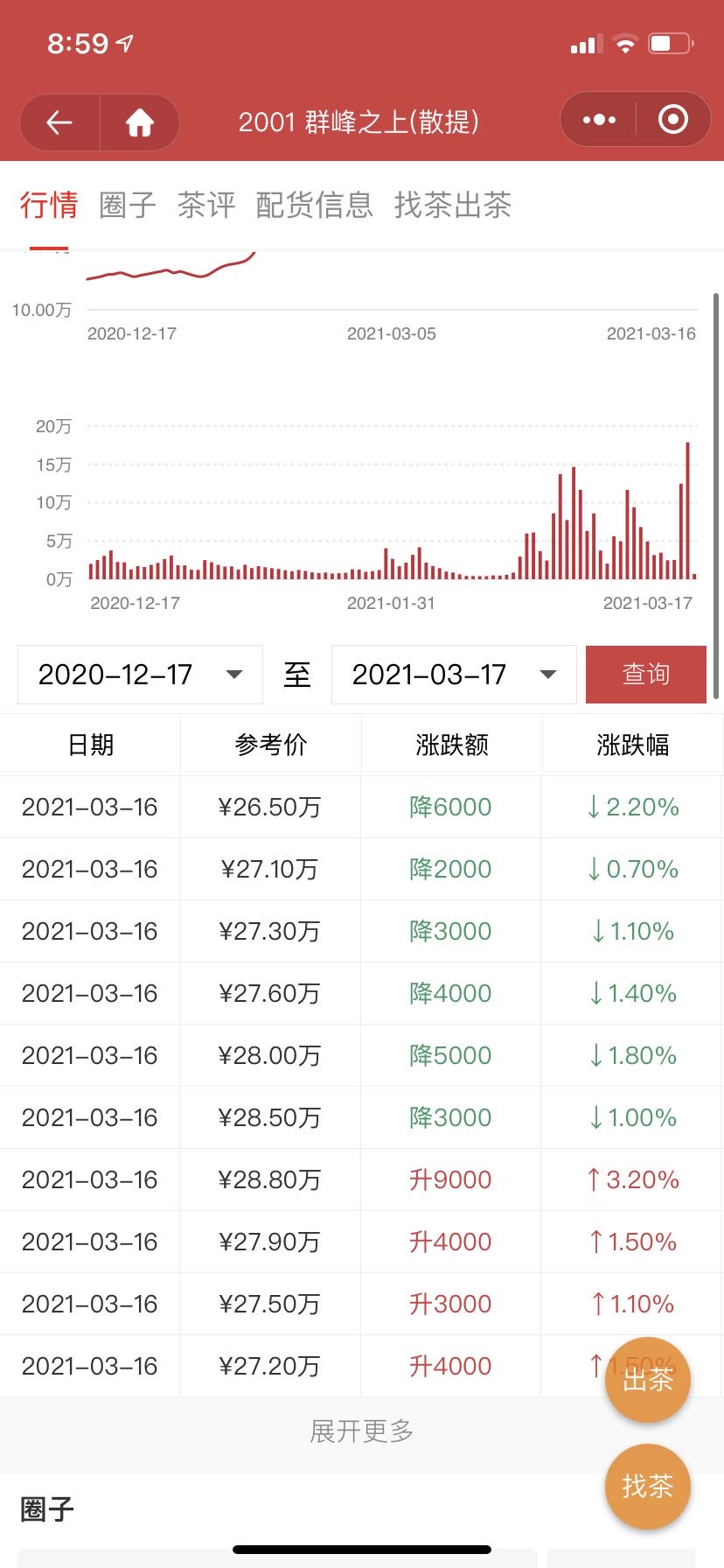Close the mini program with circle icon
The width and height of the screenshot is (724, 1568).
(x=673, y=120)
